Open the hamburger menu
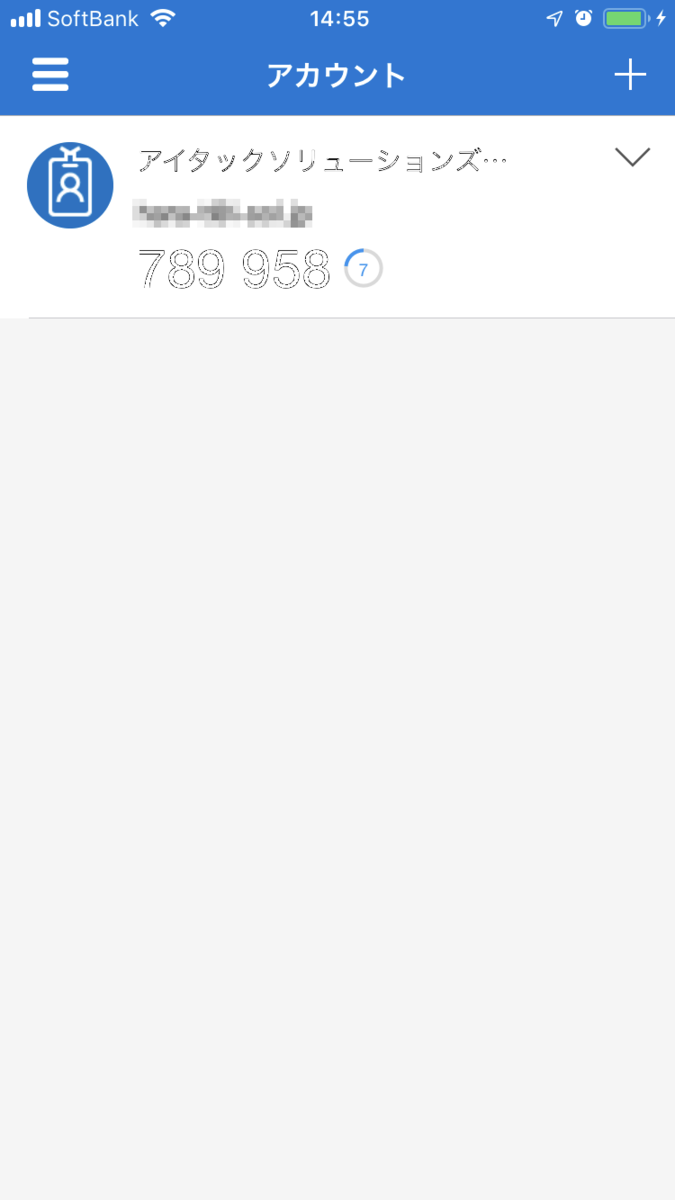675x1200 pixels. pyautogui.click(x=50, y=75)
